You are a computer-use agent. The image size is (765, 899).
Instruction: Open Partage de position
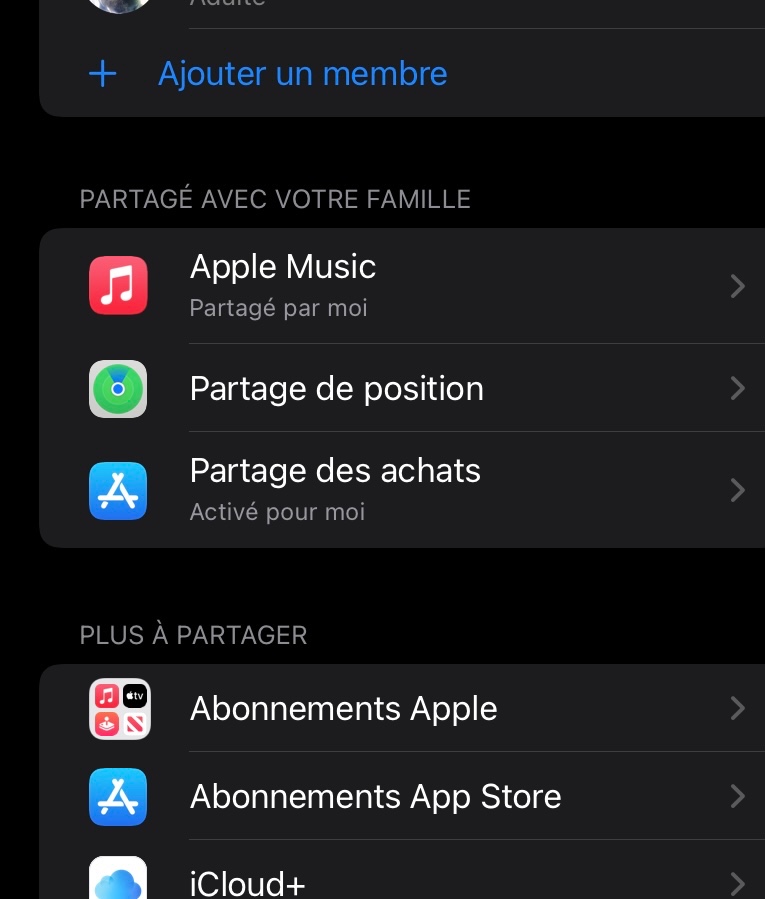[400, 388]
